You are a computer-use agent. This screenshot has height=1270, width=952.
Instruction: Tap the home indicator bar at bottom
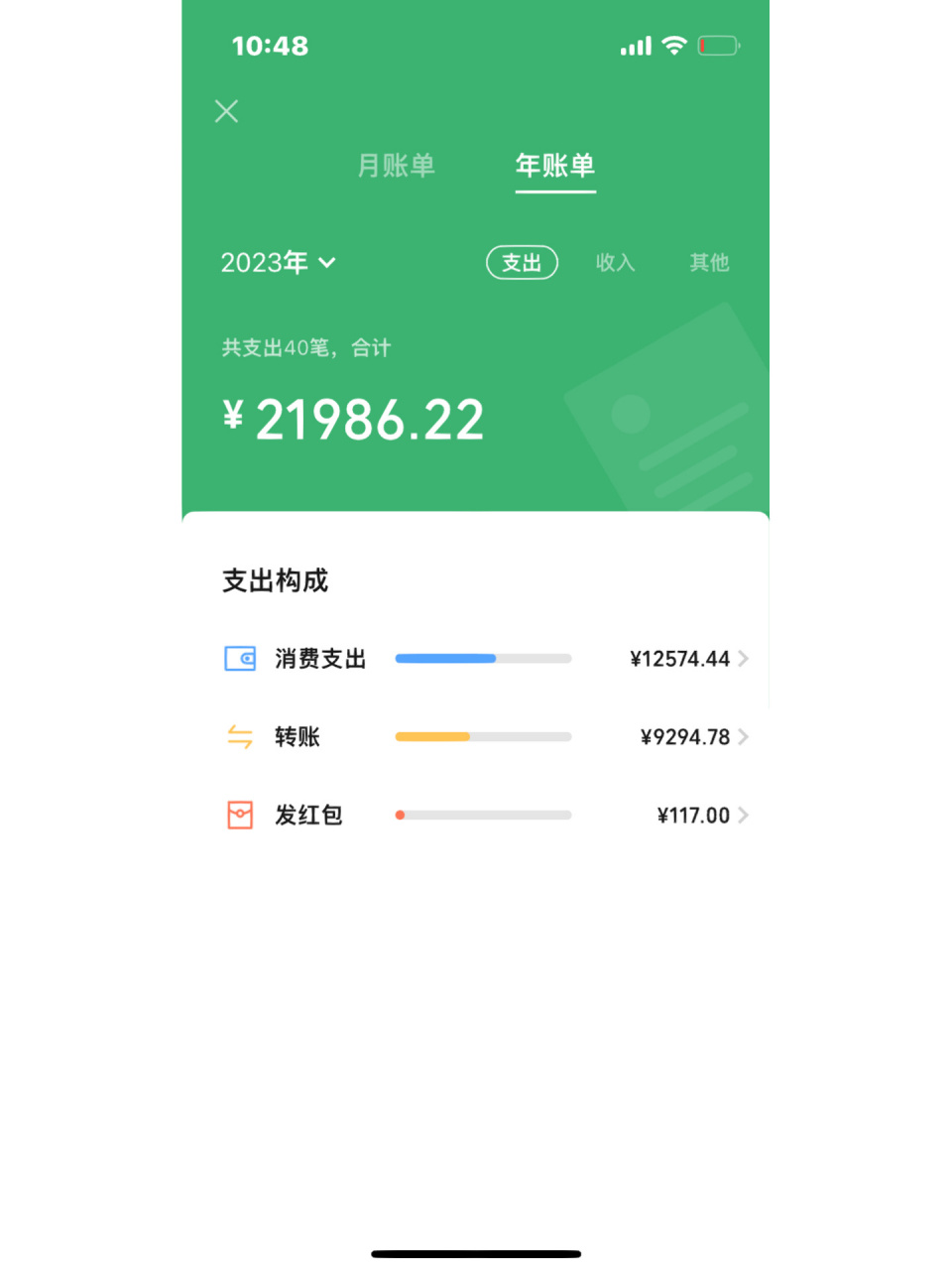475,1252
